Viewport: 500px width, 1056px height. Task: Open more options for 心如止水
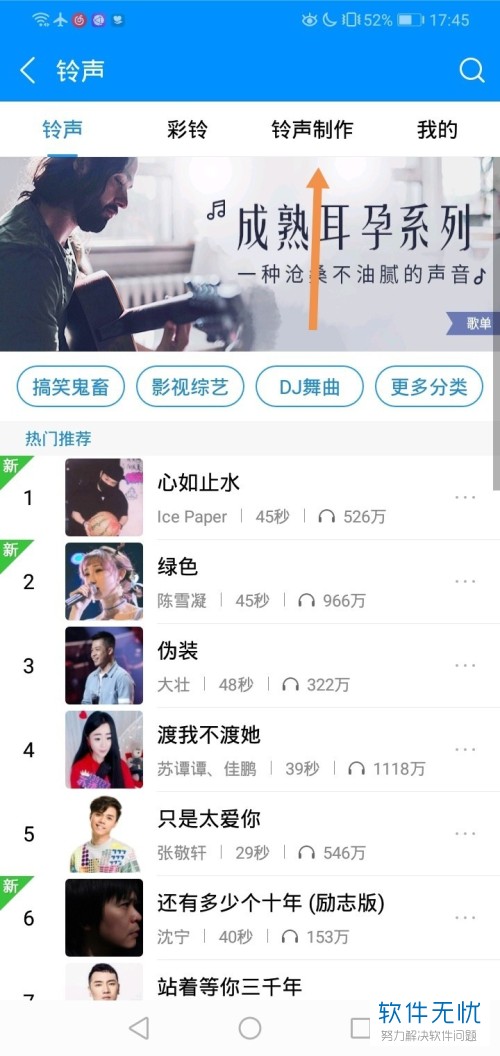tap(465, 498)
